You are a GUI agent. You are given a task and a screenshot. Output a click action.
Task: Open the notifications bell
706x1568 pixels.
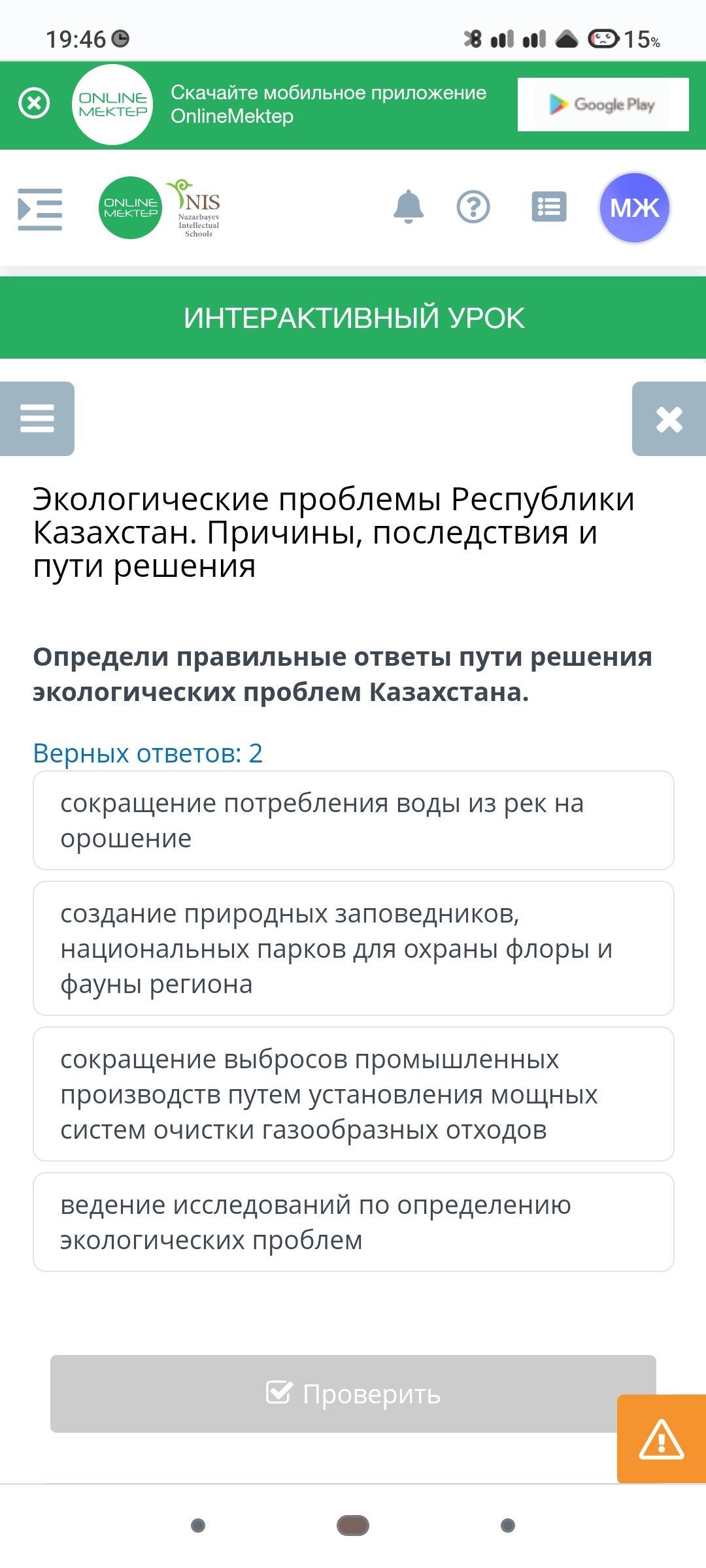point(409,207)
